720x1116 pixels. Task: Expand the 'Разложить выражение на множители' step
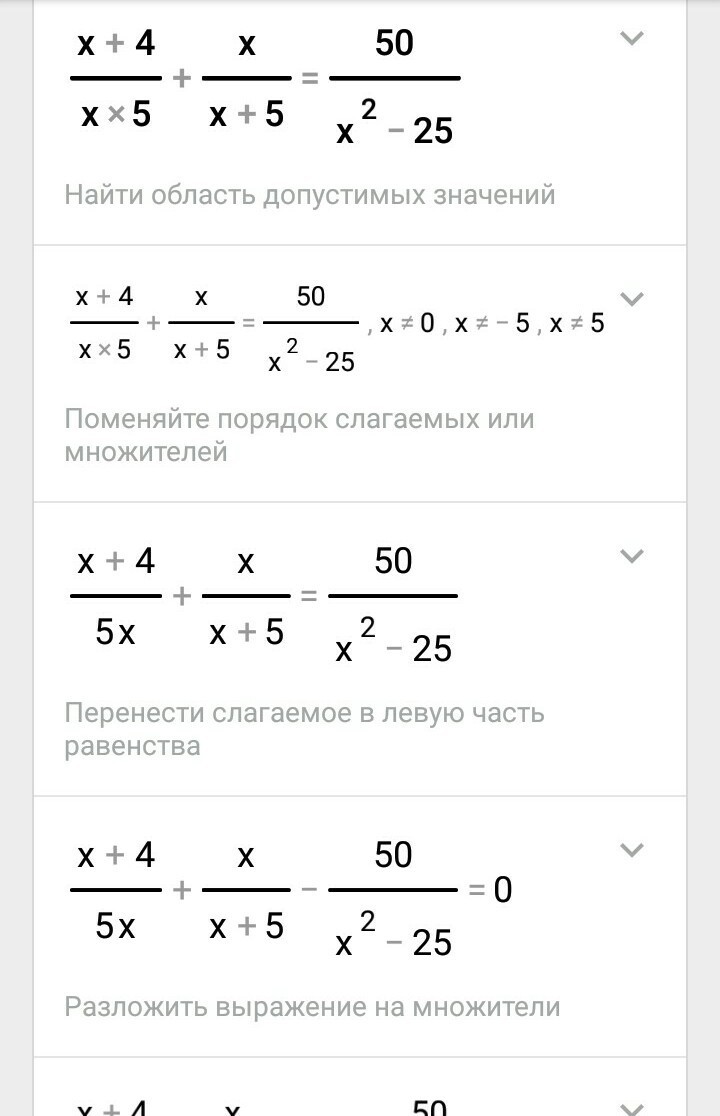tap(631, 850)
